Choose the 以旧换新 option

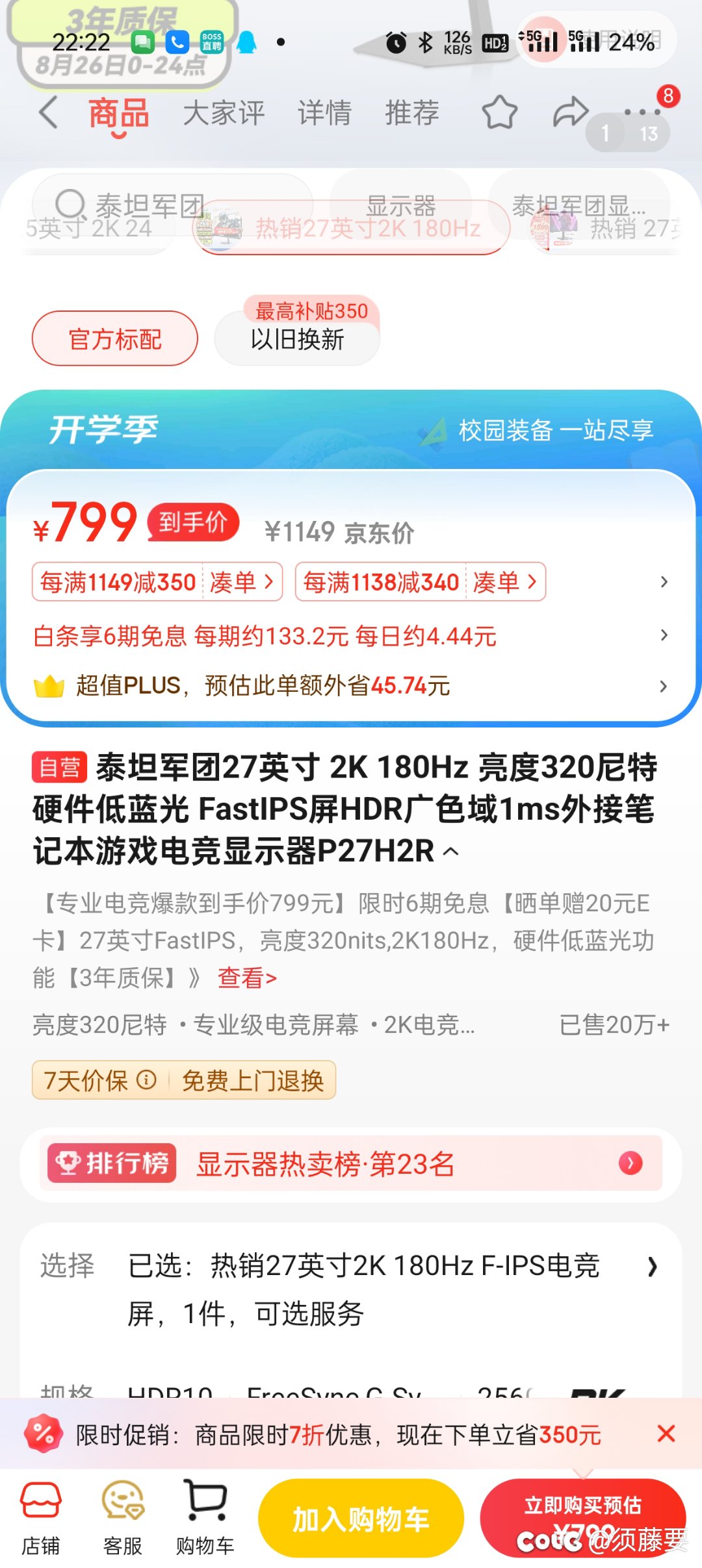[297, 338]
